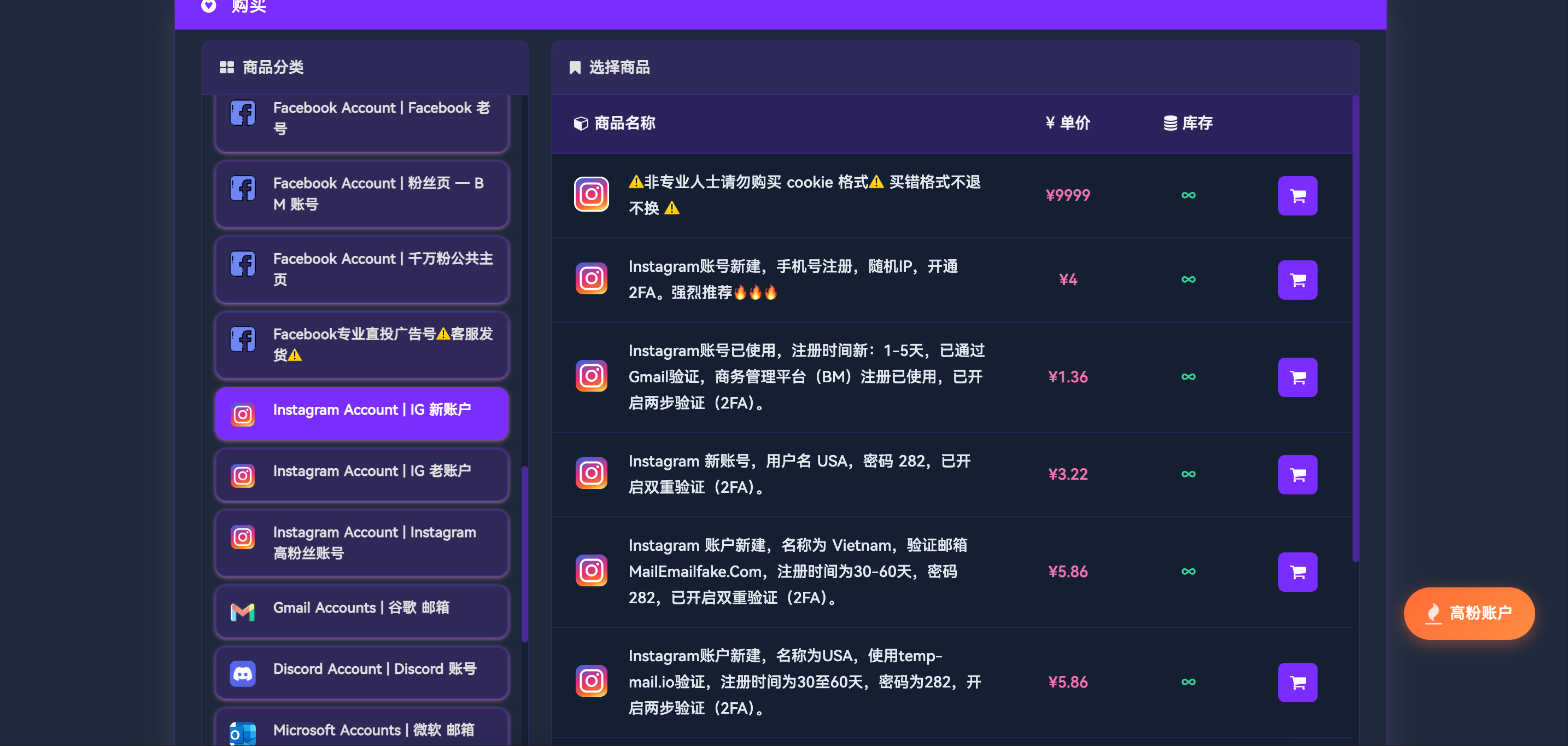Open Facebook Account 老号 category
The width and height of the screenshot is (1568, 746).
click(x=361, y=119)
